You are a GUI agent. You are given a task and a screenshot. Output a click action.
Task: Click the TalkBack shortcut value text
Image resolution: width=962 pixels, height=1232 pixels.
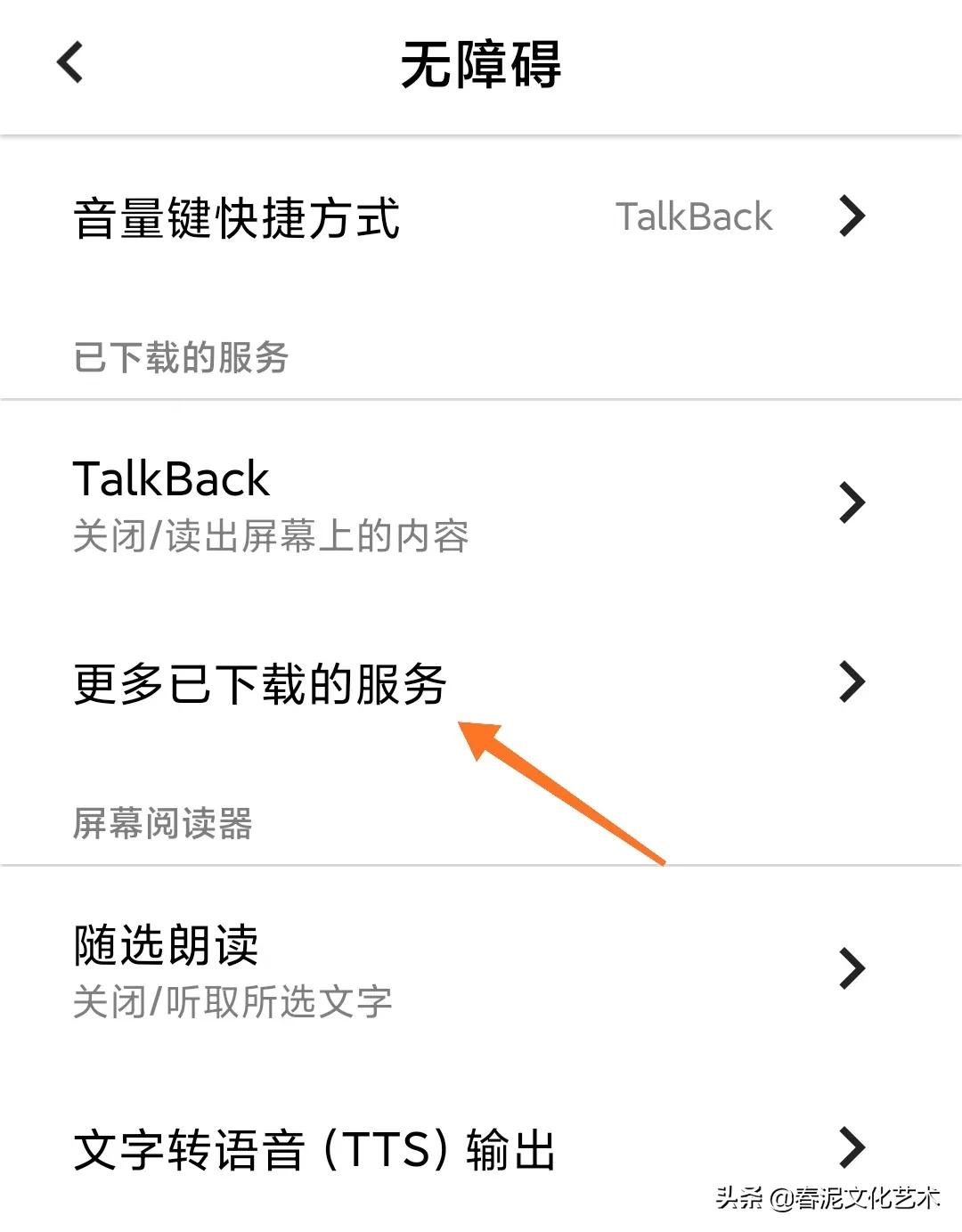[x=695, y=216]
